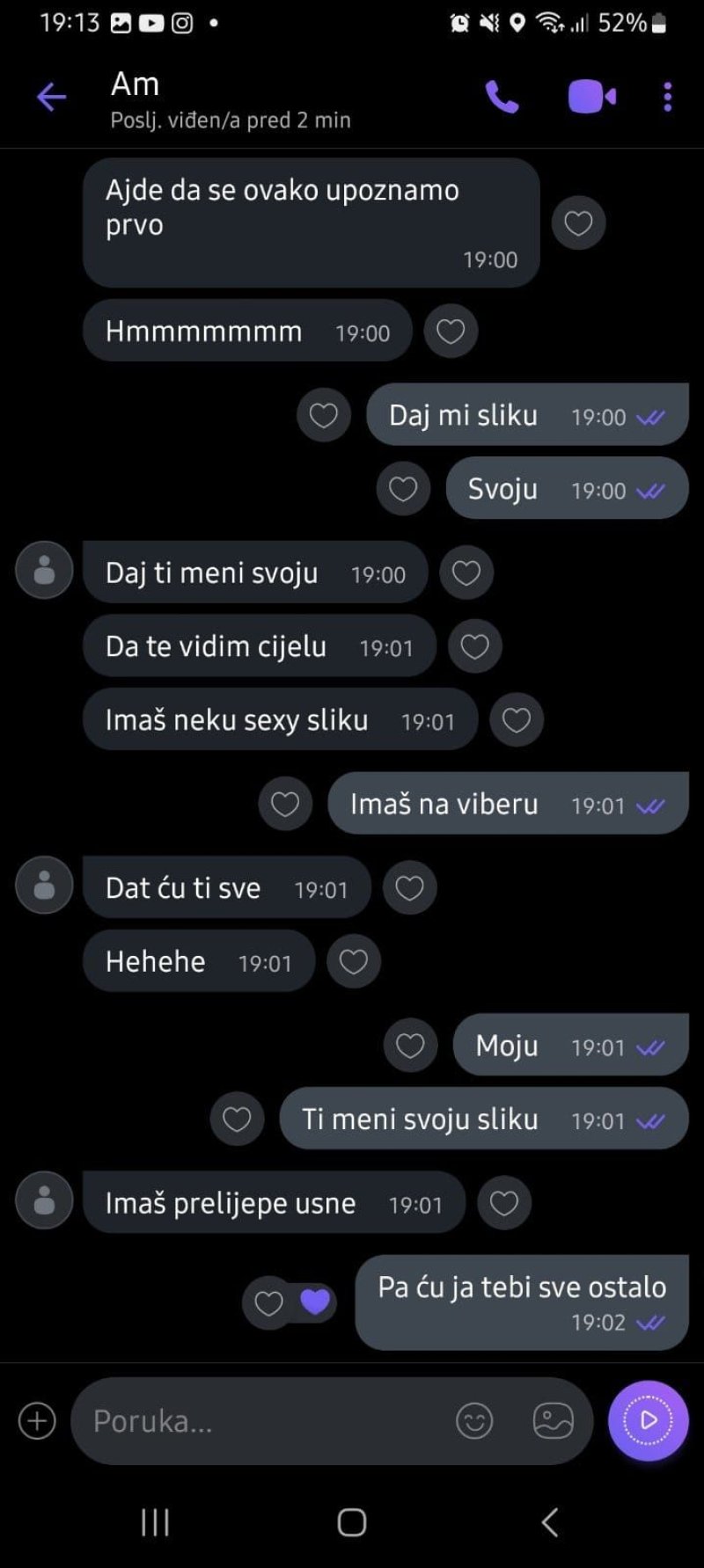The image size is (704, 1568).
Task: Heart the "Imaš na viberu" message
Action: [x=285, y=804]
